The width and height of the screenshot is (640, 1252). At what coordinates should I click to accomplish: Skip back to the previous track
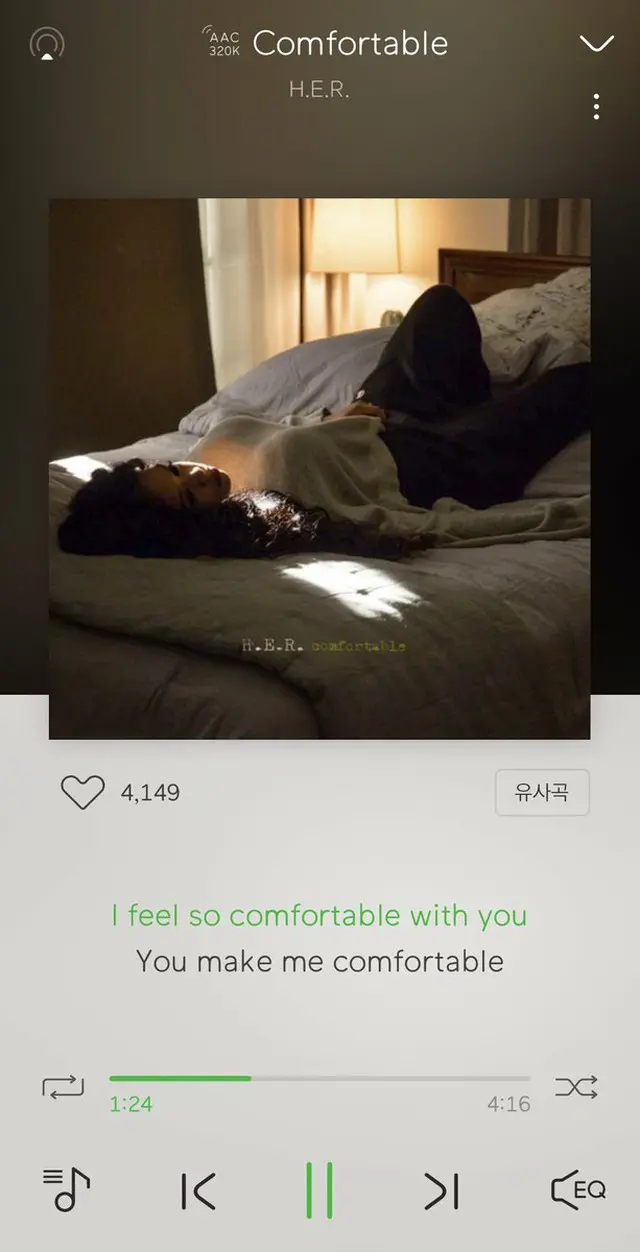[198, 1191]
